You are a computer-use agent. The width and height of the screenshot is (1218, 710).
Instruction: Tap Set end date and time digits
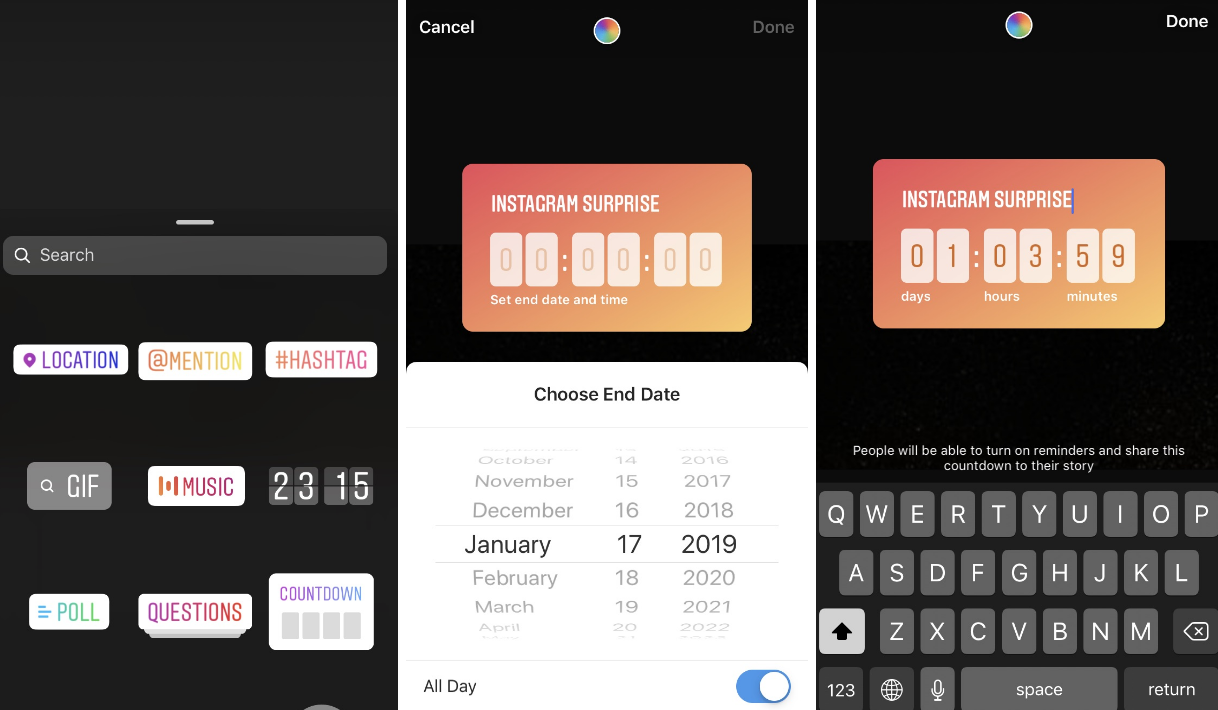point(605,261)
